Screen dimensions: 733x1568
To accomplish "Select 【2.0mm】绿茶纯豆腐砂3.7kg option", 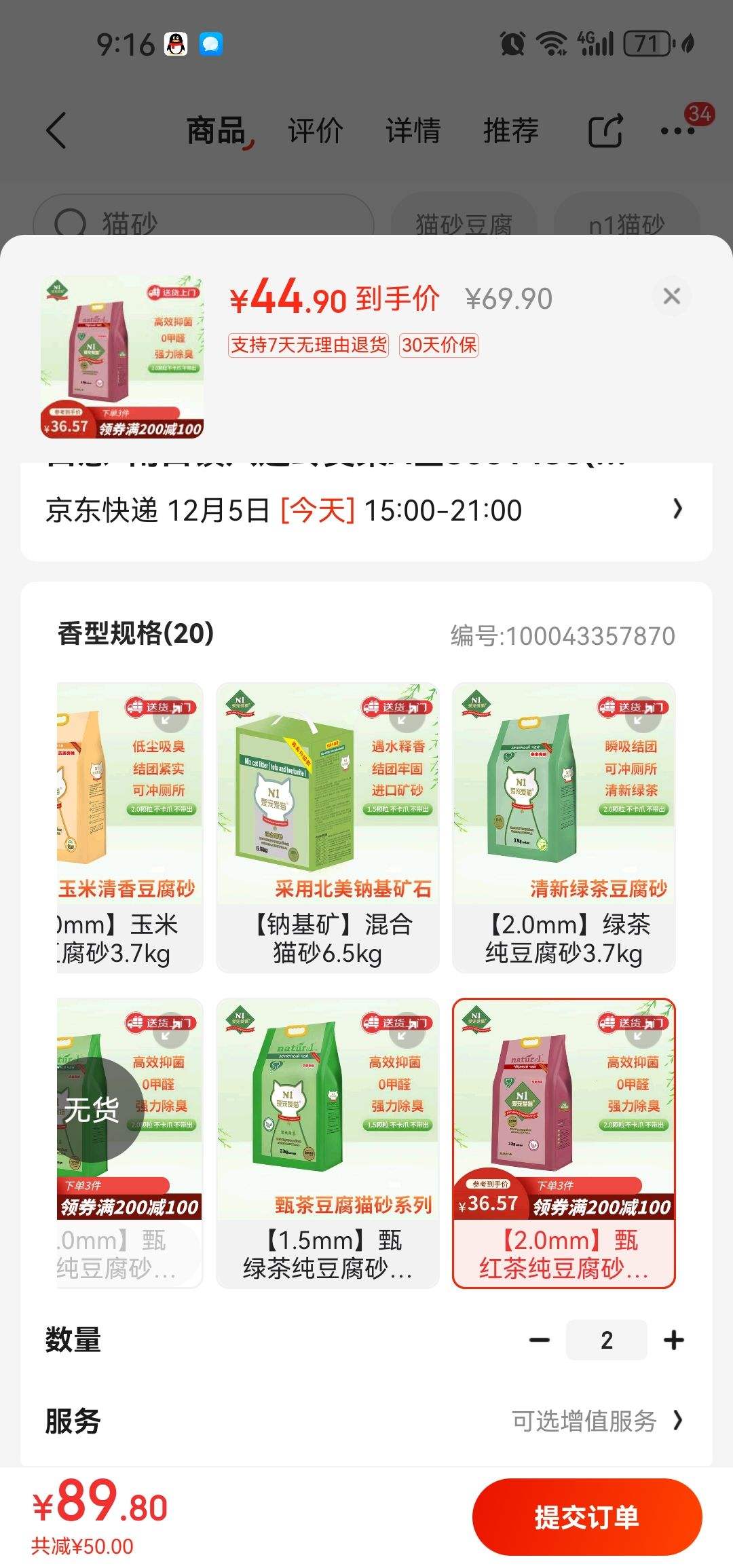I will tap(563, 827).
